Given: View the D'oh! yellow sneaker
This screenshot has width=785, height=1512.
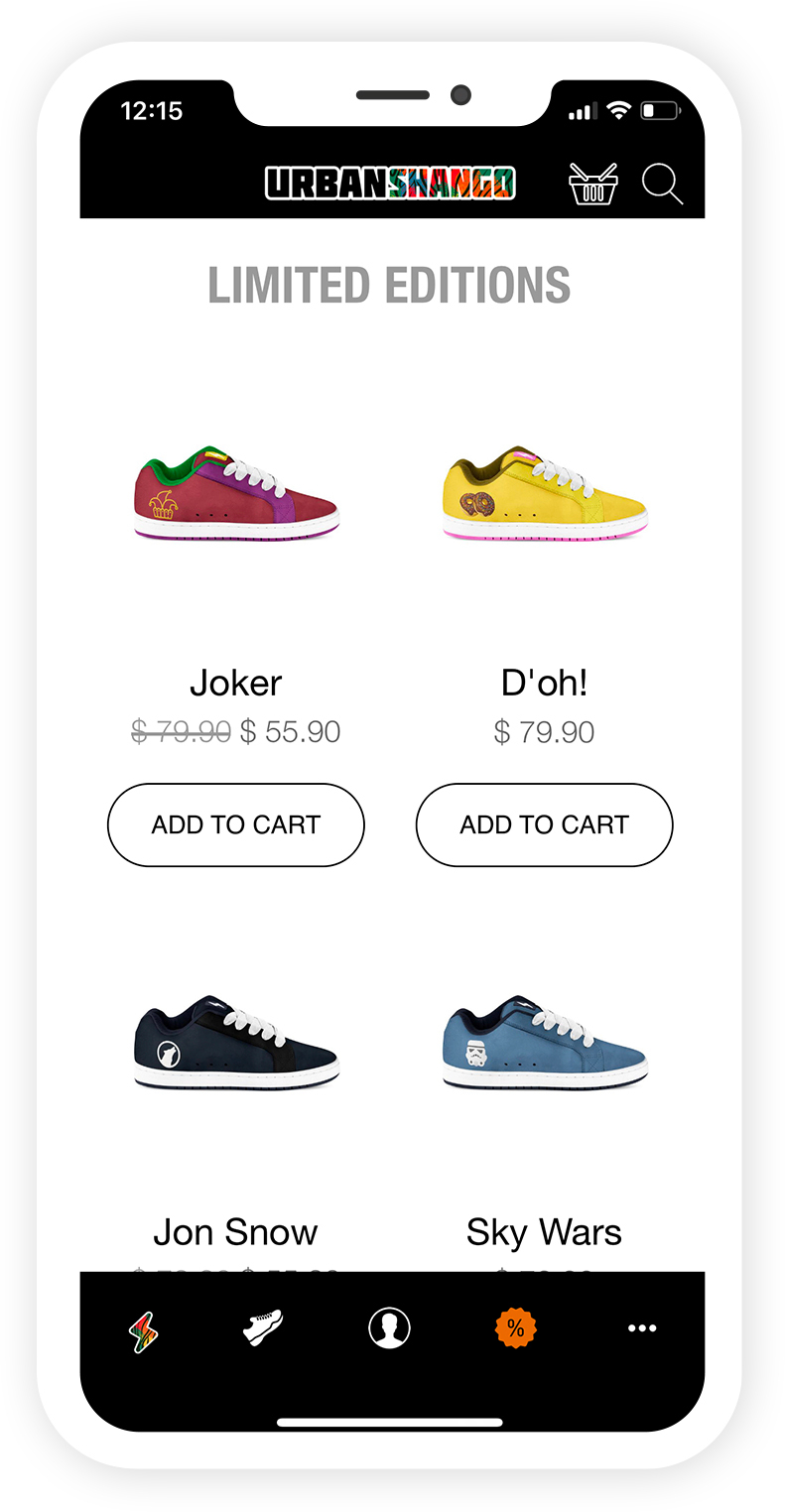Looking at the screenshot, I should coord(545,493).
